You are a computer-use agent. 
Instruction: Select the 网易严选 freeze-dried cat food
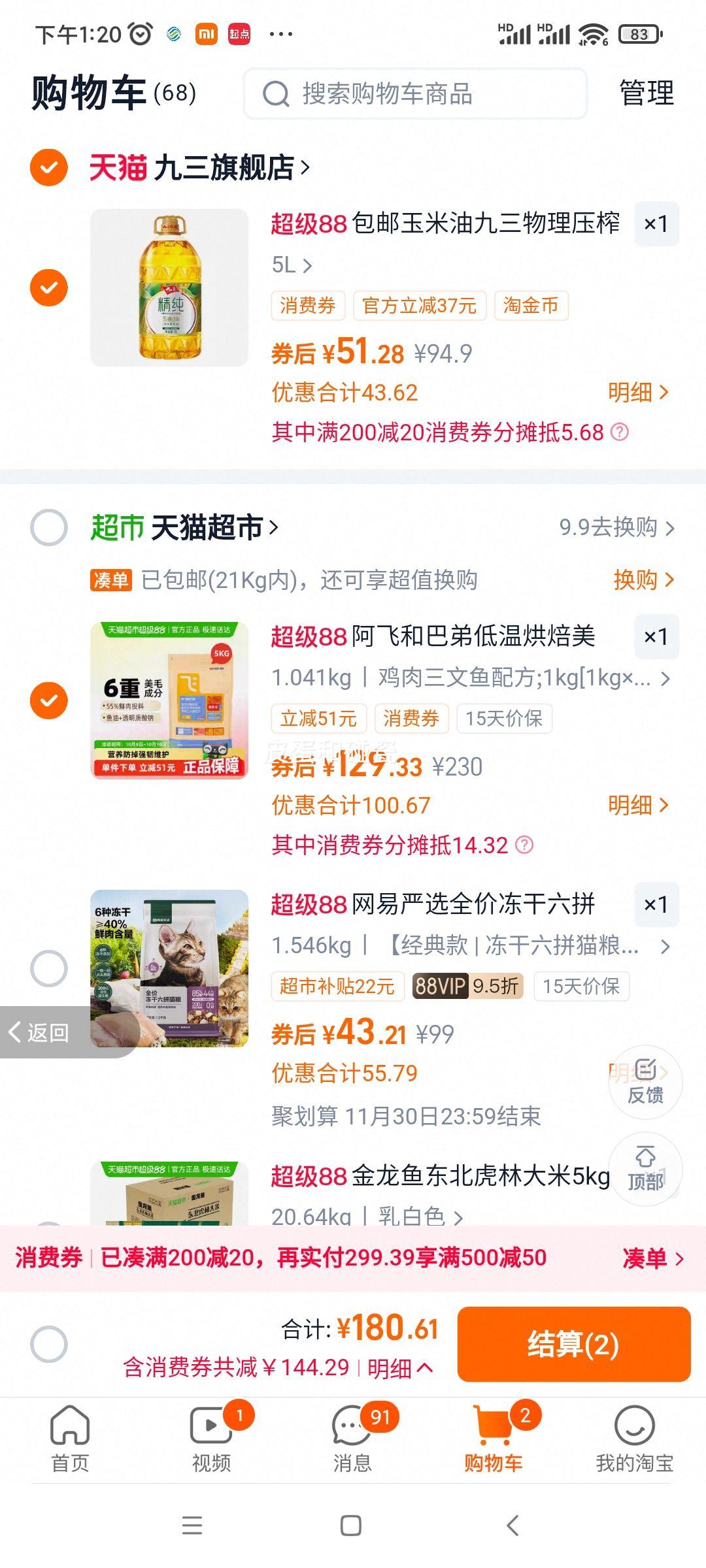point(49,968)
